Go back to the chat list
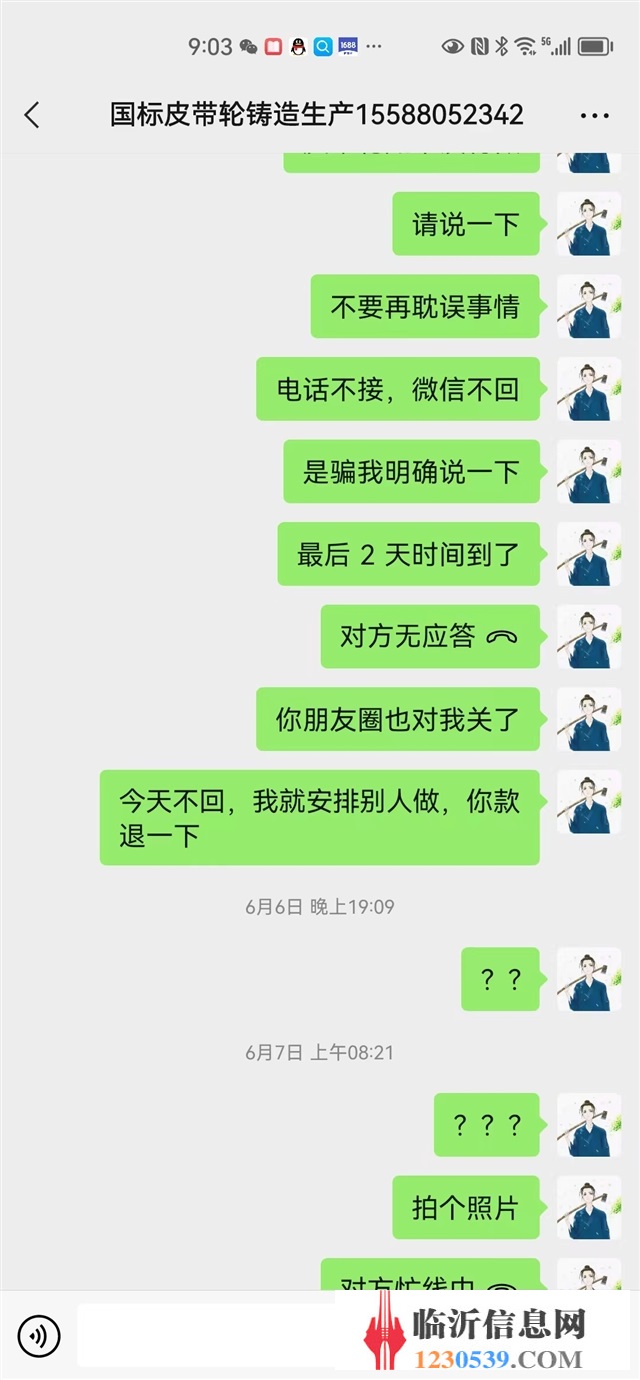Viewport: 640px width, 1380px height. [32, 115]
